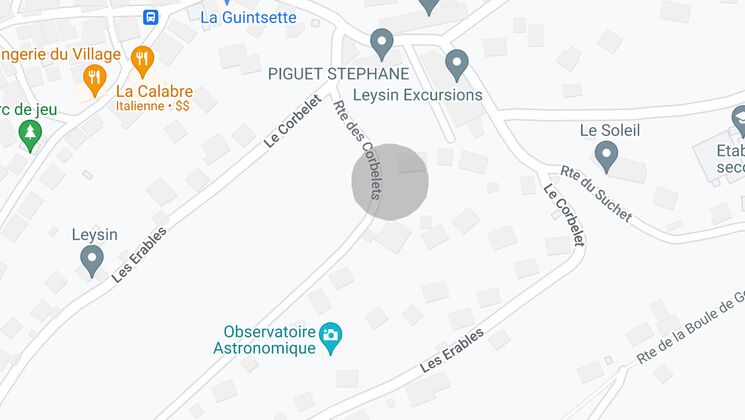
Task: Tap the PIGUET STEPHANE location pin
Action: point(381,43)
